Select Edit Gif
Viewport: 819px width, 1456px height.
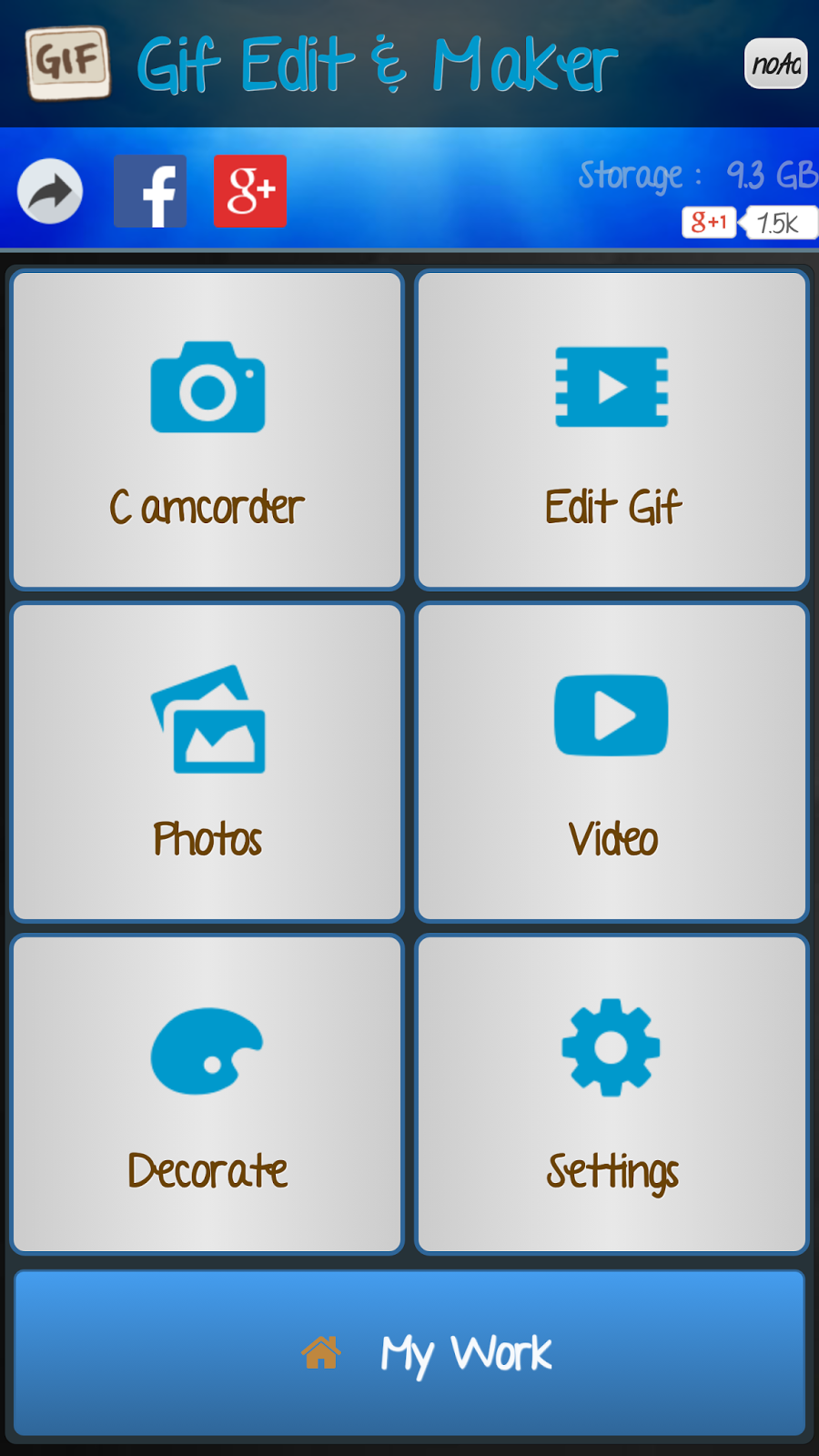pyautogui.click(x=612, y=430)
